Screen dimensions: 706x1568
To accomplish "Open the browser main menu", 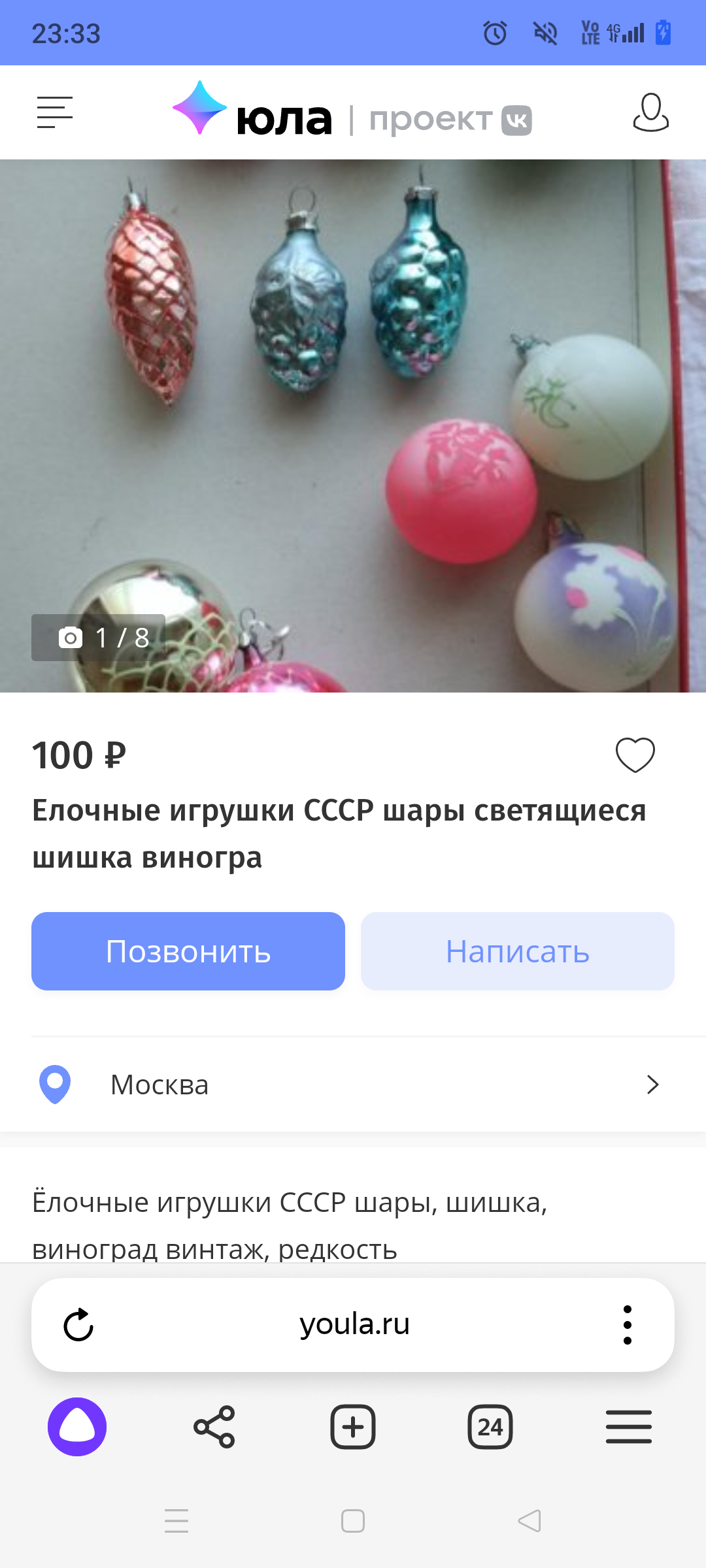I will point(628,1427).
